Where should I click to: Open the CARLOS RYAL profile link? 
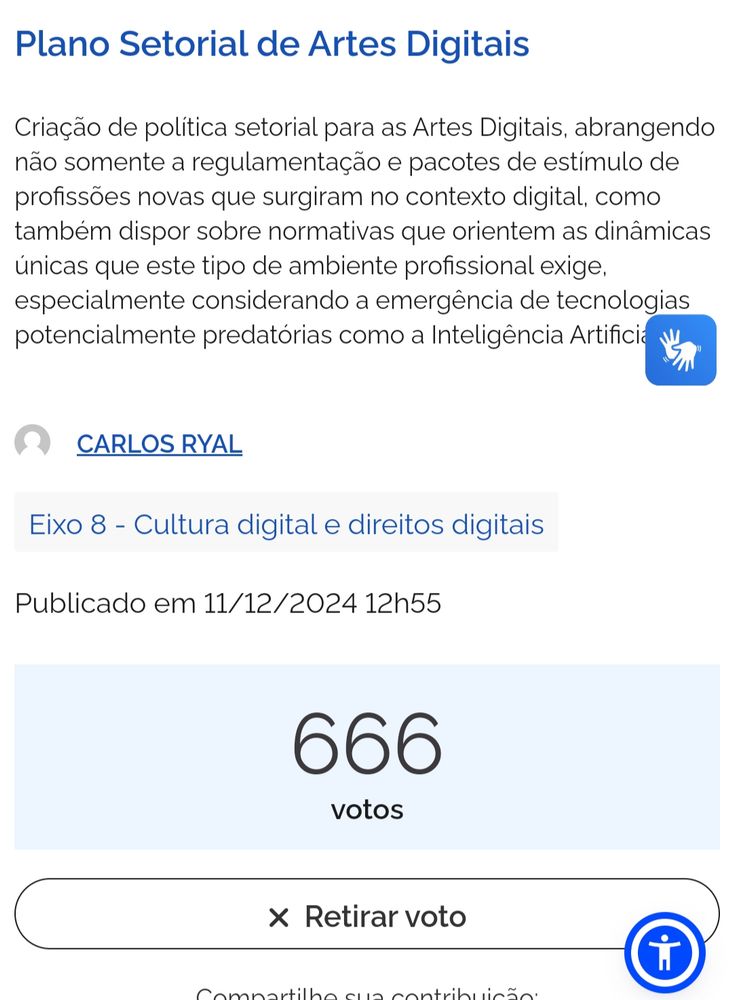pos(159,443)
